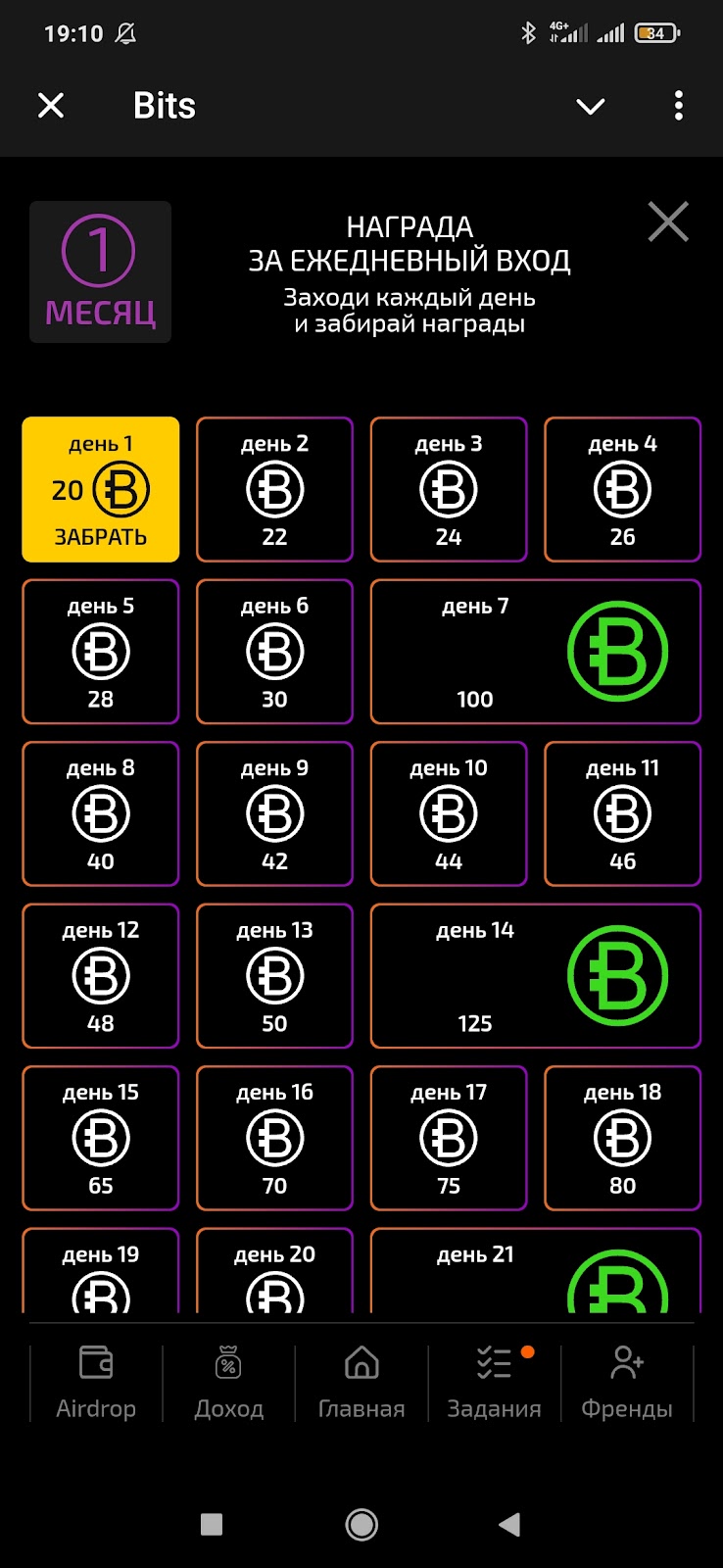Image resolution: width=723 pixels, height=1568 pixels.
Task: Select the день 7 reward card
Action: pos(535,652)
